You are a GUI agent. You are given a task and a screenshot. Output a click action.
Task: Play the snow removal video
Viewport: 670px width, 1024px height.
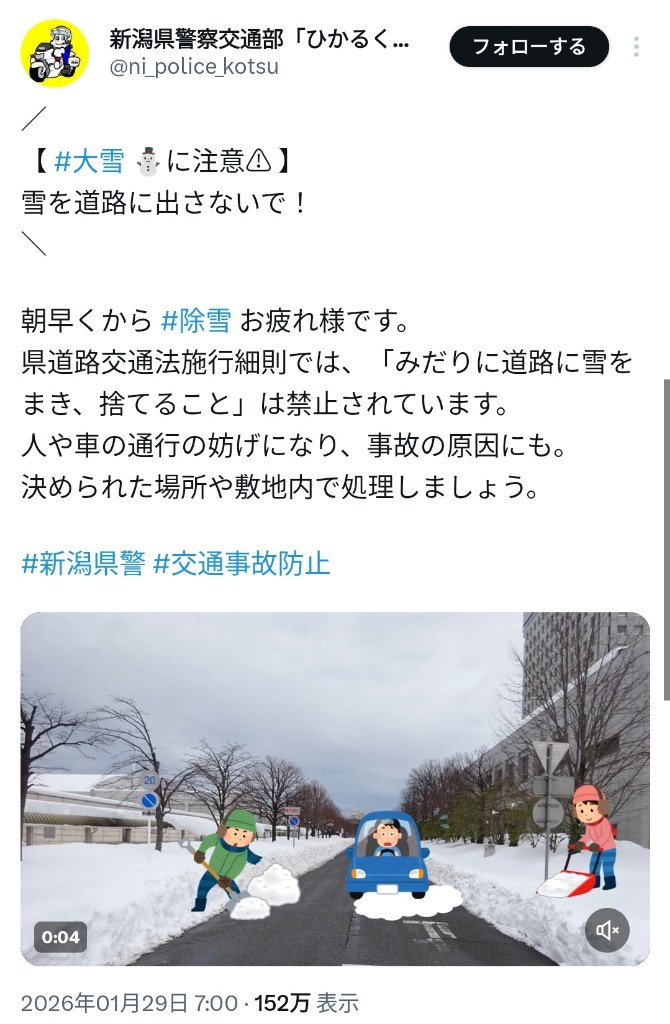[335, 788]
